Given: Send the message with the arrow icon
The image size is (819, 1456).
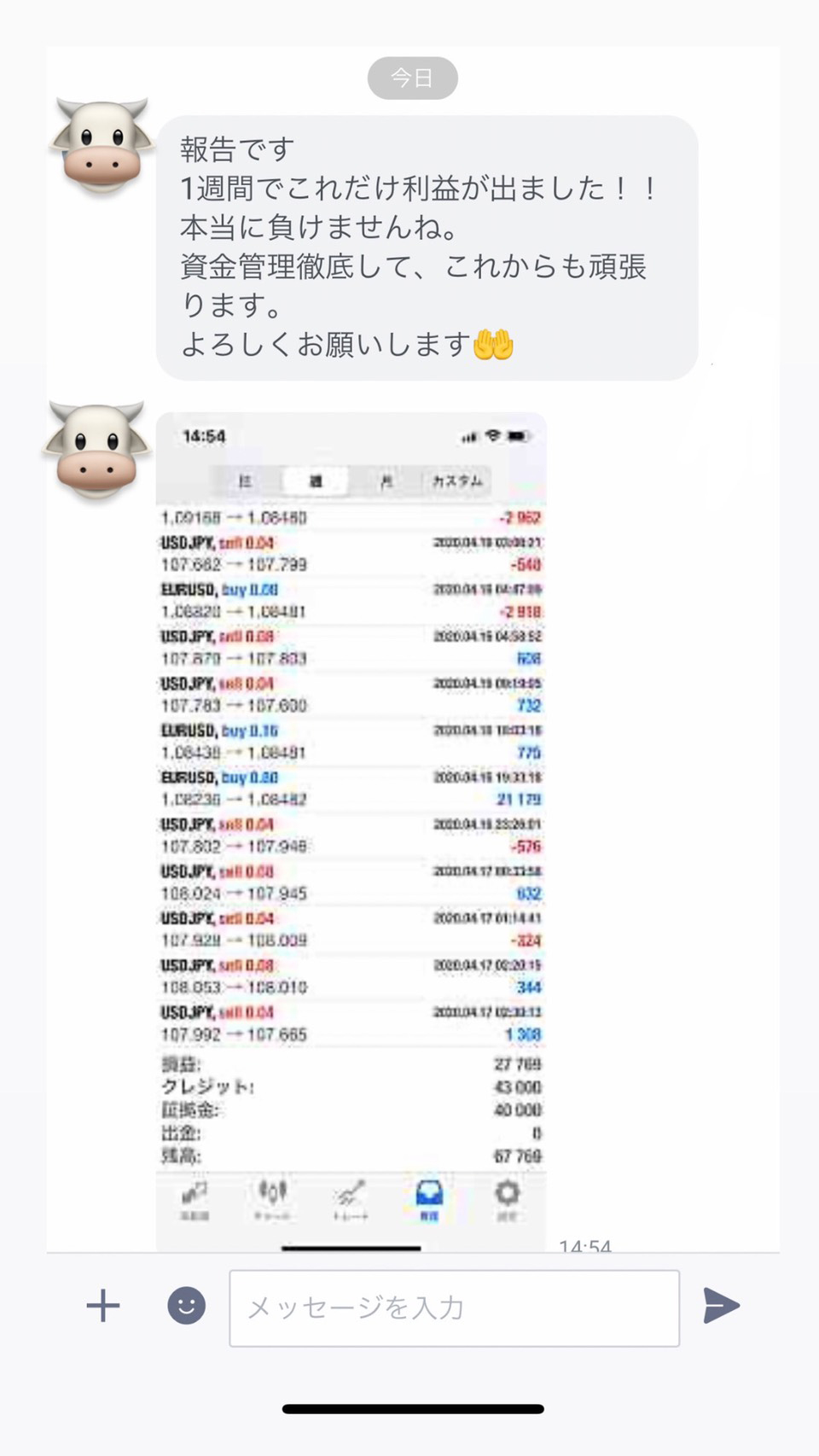Looking at the screenshot, I should pos(721,1306).
